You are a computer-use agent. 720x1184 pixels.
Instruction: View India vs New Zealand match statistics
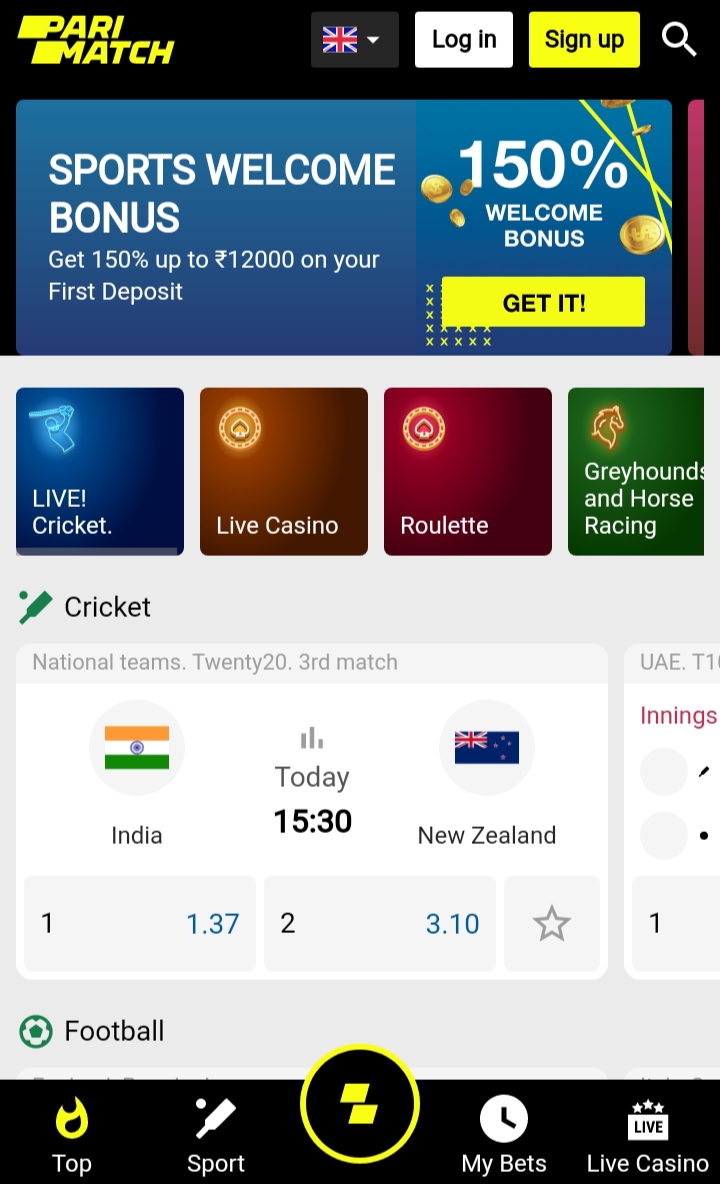[x=312, y=738]
